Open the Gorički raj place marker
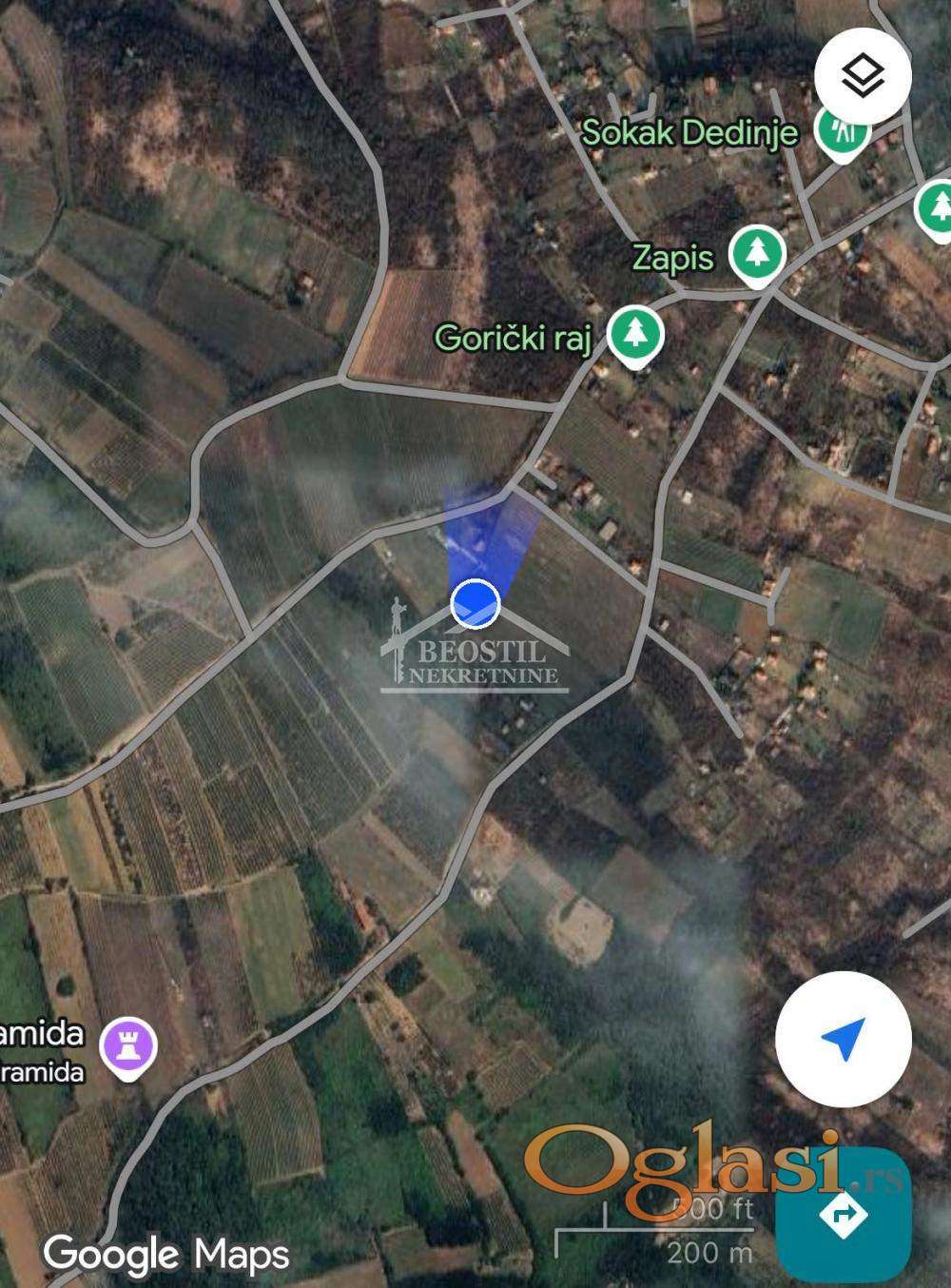This screenshot has height=1288, width=951. point(635,335)
